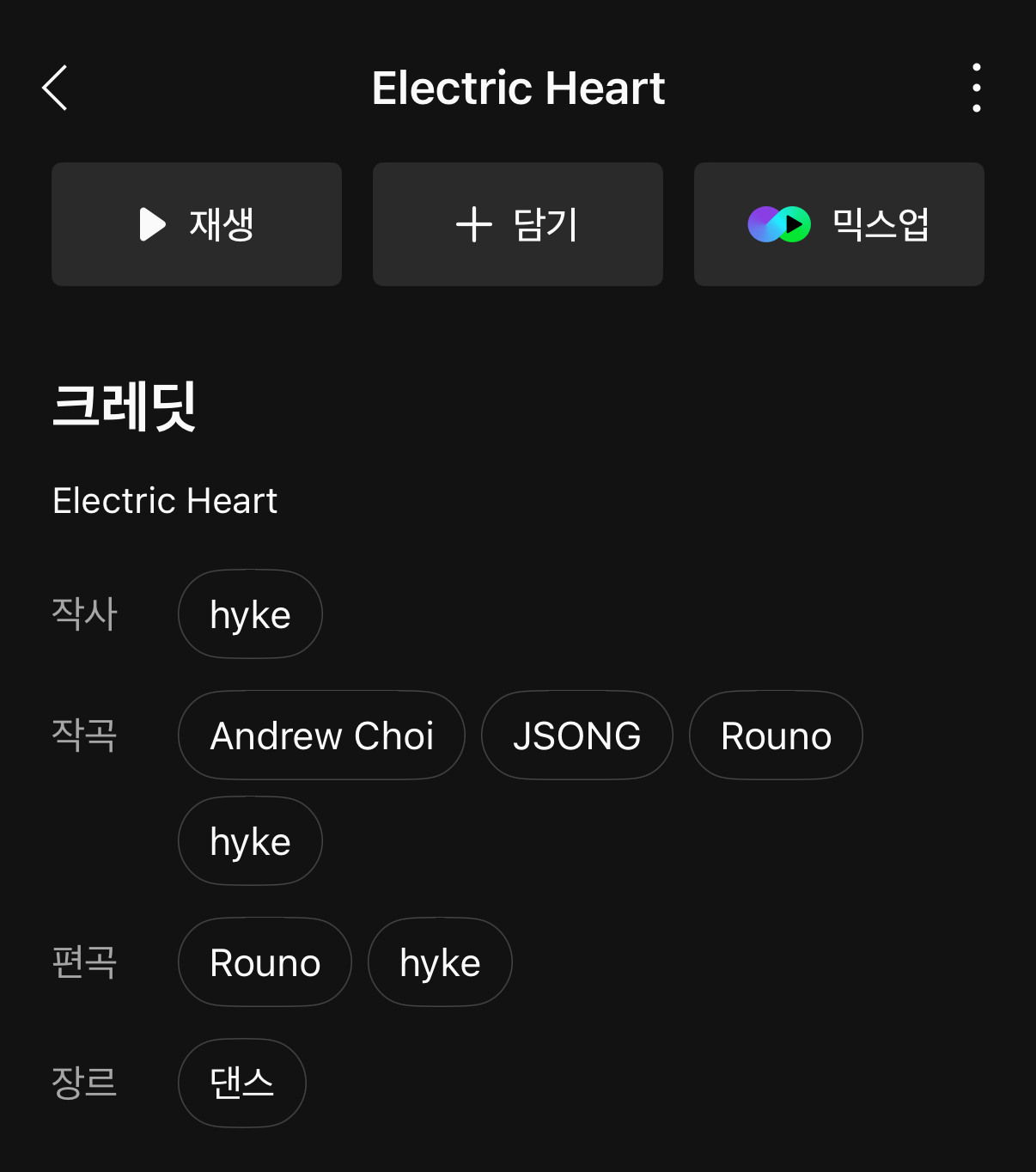The height and width of the screenshot is (1172, 1036).
Task: Go back using the top-left arrow
Action: pyautogui.click(x=55, y=89)
